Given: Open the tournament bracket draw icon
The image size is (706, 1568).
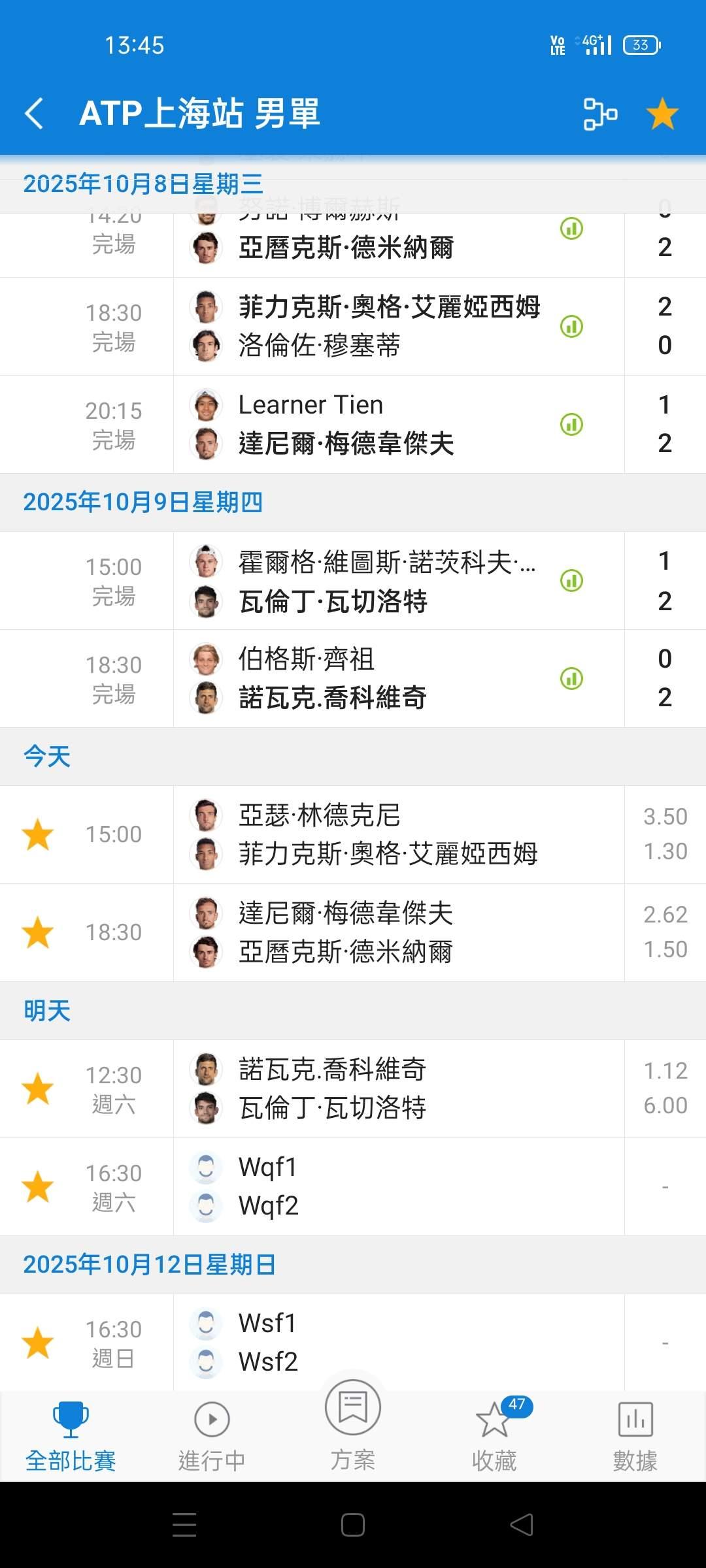Looking at the screenshot, I should click(x=599, y=114).
